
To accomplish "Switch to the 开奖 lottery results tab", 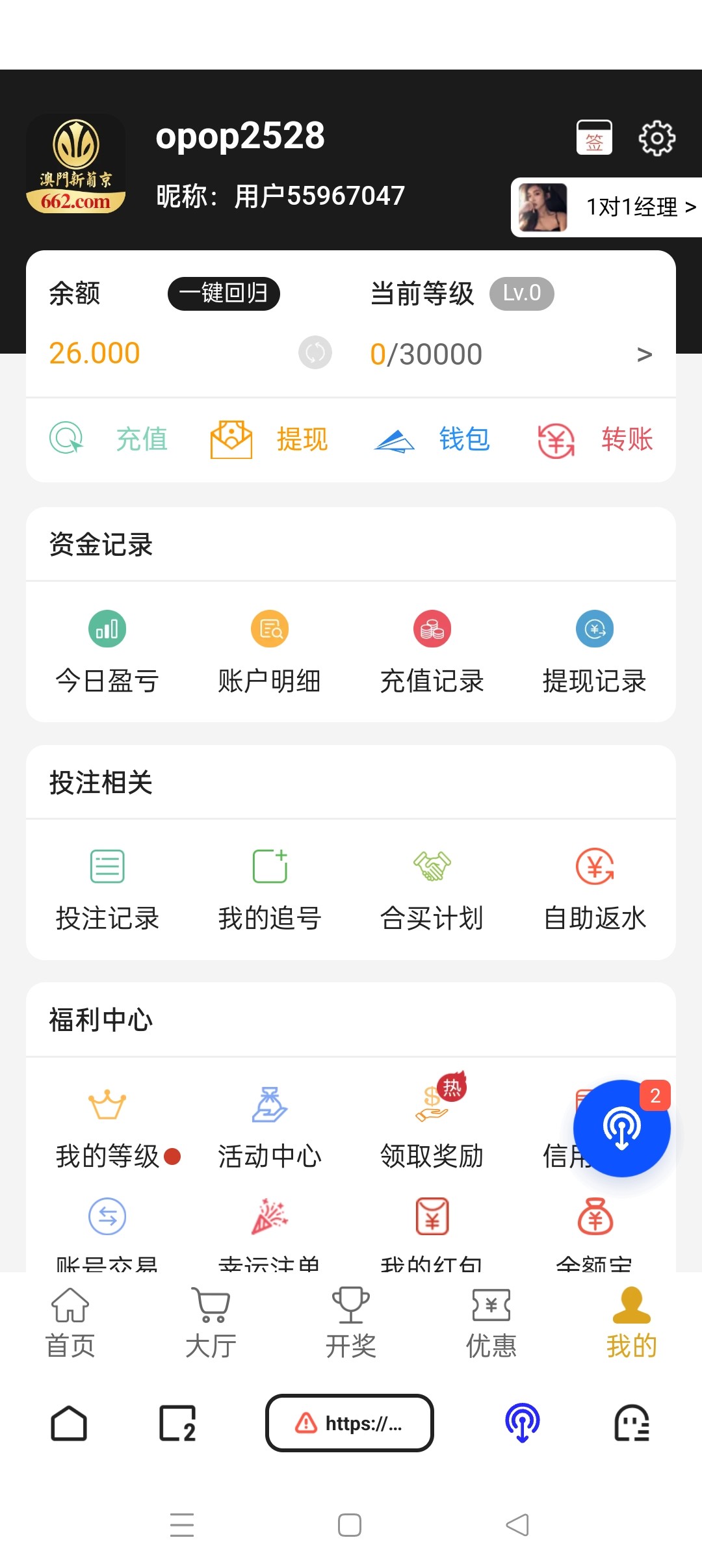I will click(x=350, y=1323).
